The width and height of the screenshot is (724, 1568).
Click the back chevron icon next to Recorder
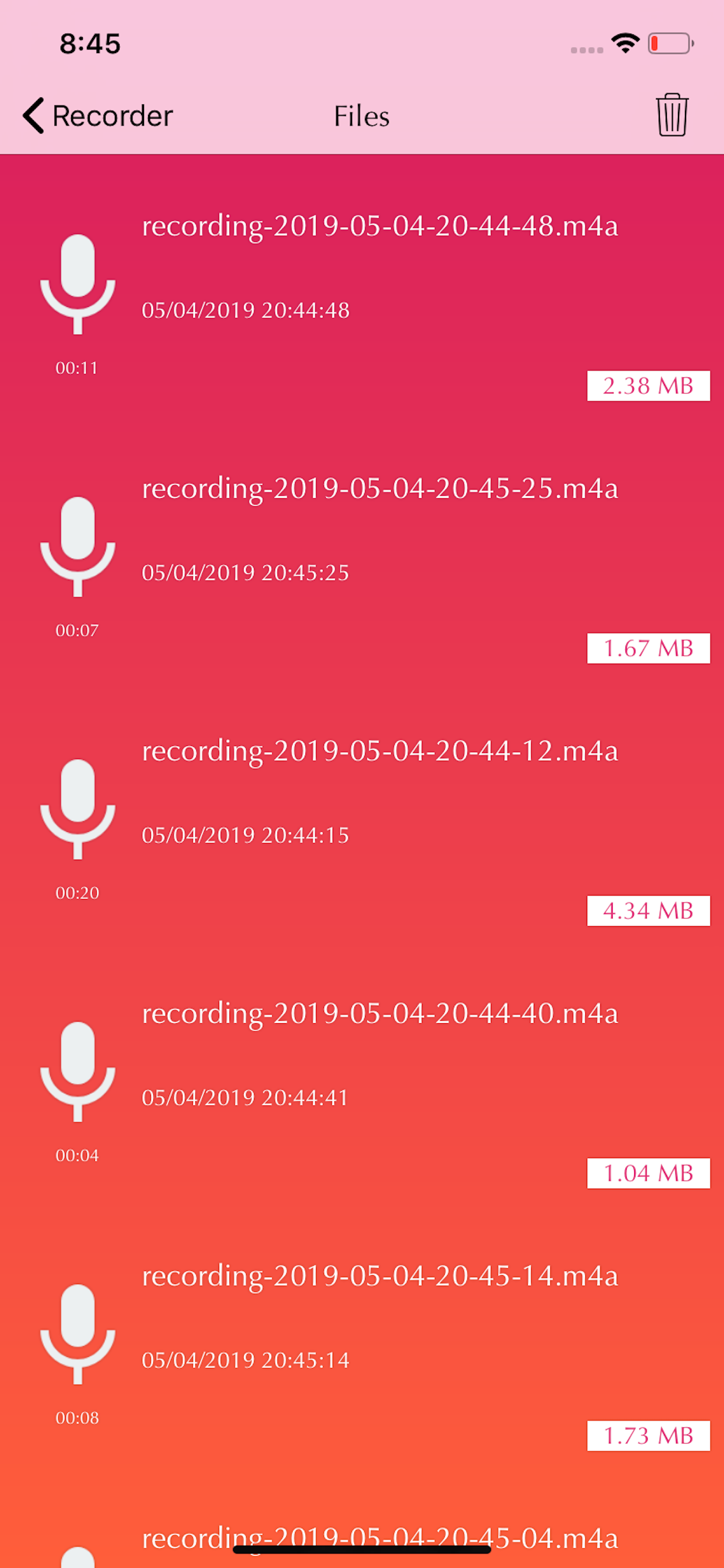[x=31, y=116]
